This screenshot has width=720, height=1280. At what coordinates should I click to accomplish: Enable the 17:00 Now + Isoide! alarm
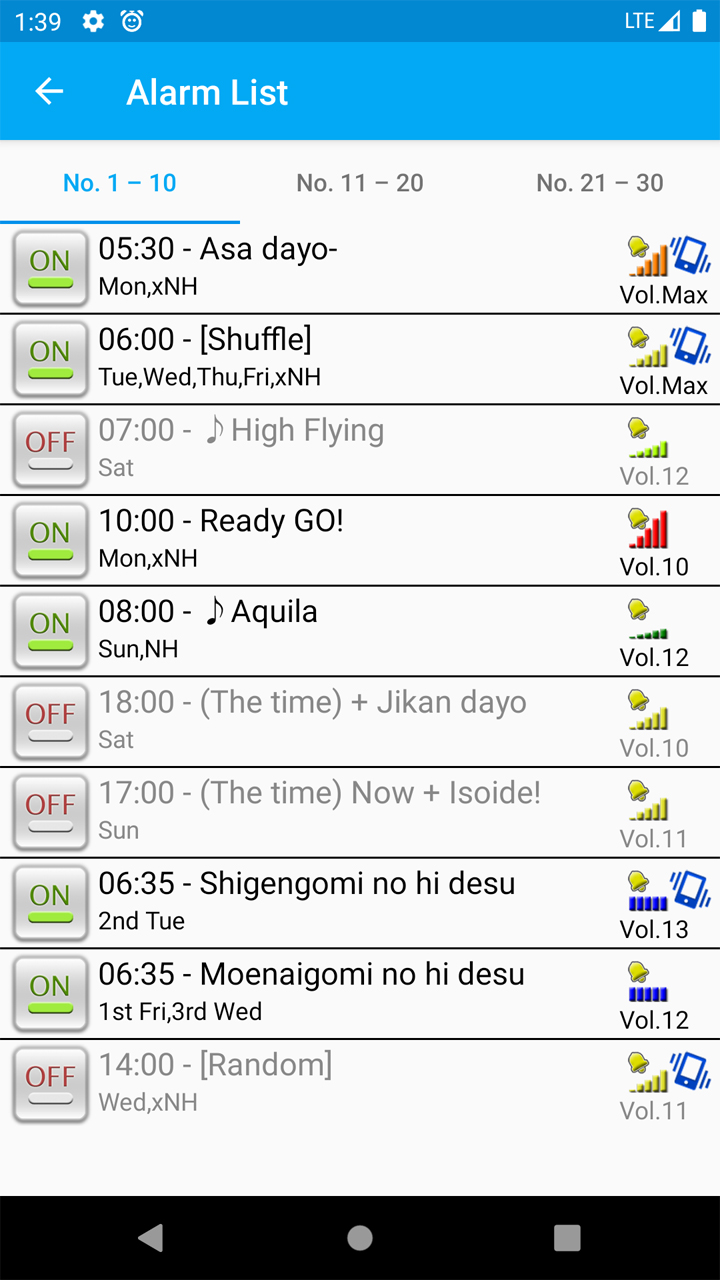50,812
